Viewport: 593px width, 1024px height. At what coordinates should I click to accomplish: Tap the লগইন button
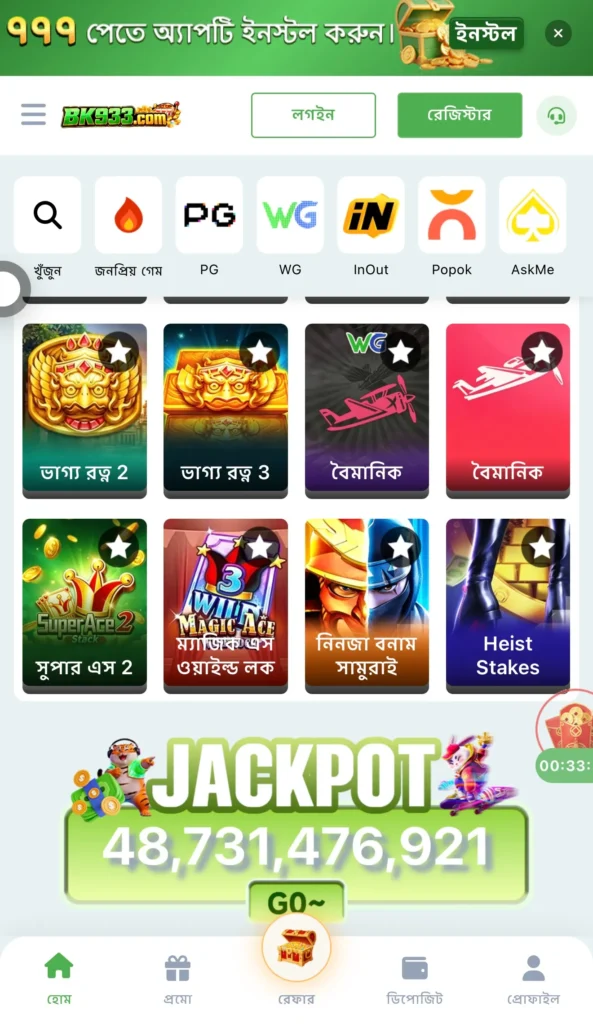[313, 115]
